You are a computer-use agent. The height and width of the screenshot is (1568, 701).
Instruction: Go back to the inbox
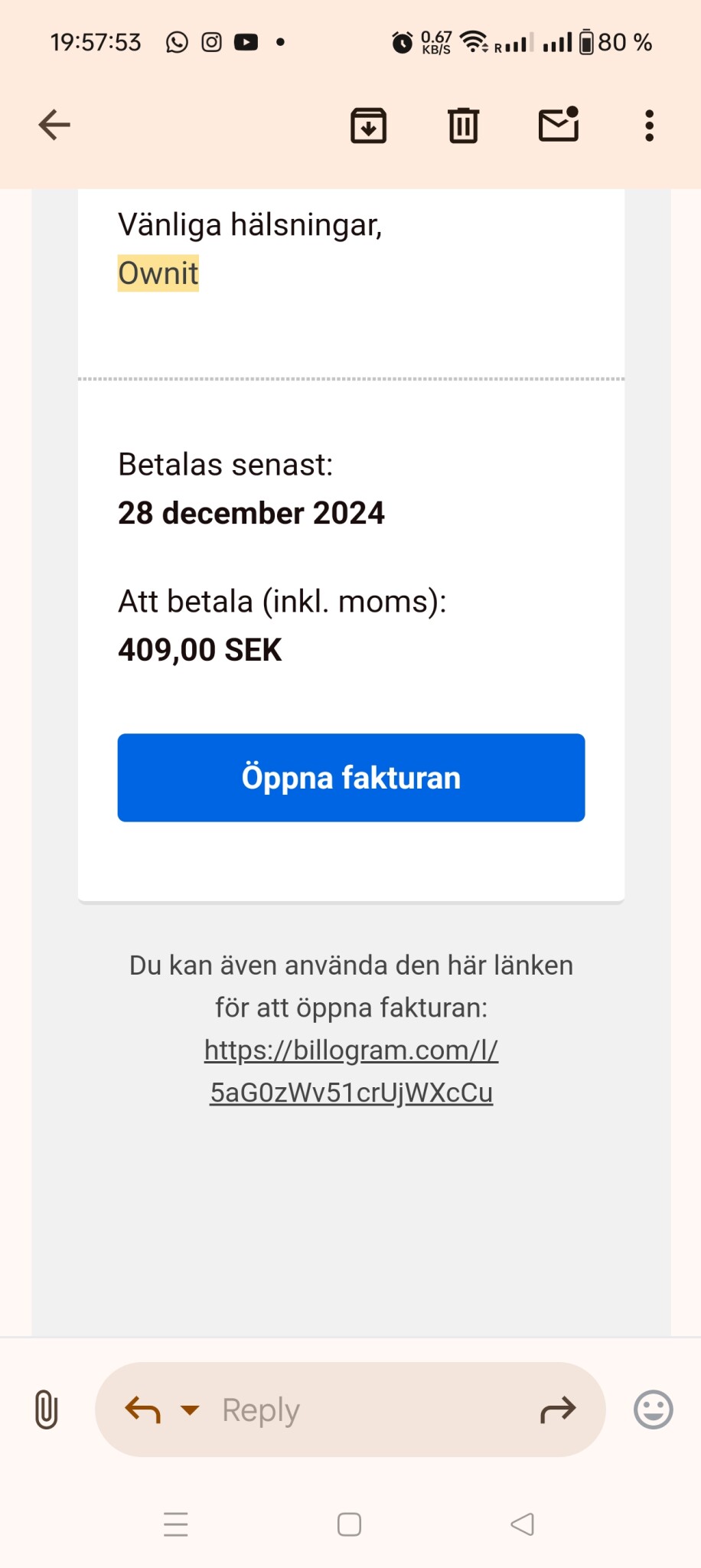(x=54, y=125)
